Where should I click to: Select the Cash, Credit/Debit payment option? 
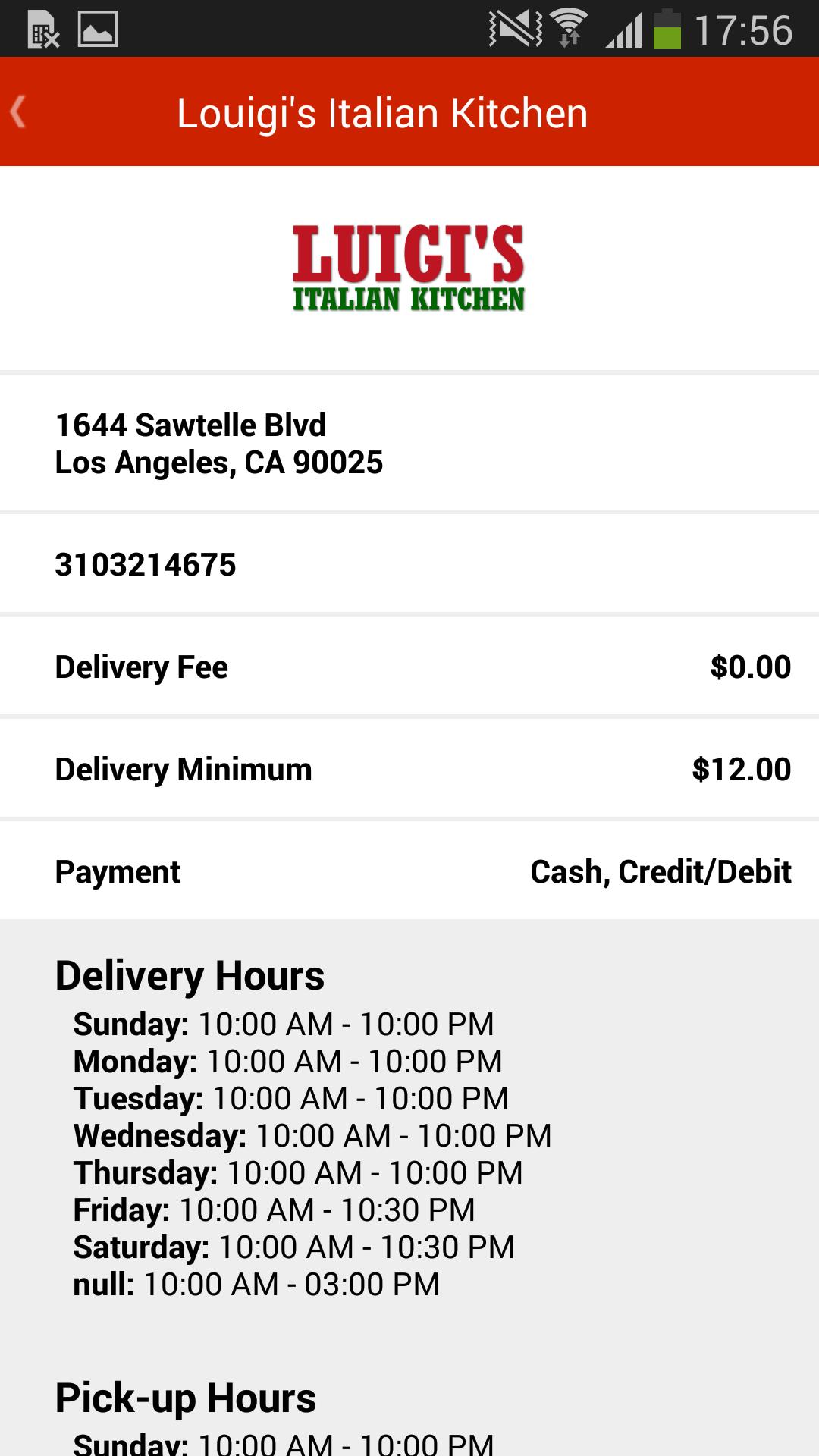tap(661, 871)
